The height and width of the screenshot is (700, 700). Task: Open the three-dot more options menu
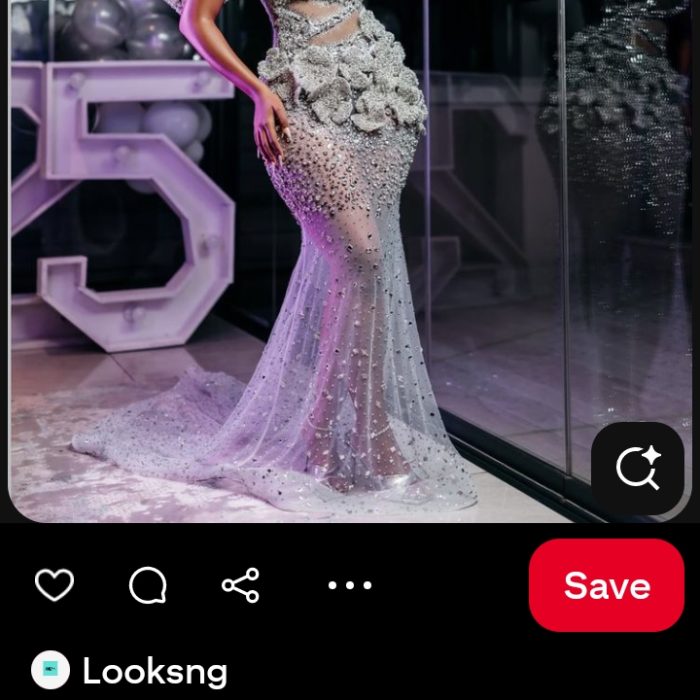point(350,585)
